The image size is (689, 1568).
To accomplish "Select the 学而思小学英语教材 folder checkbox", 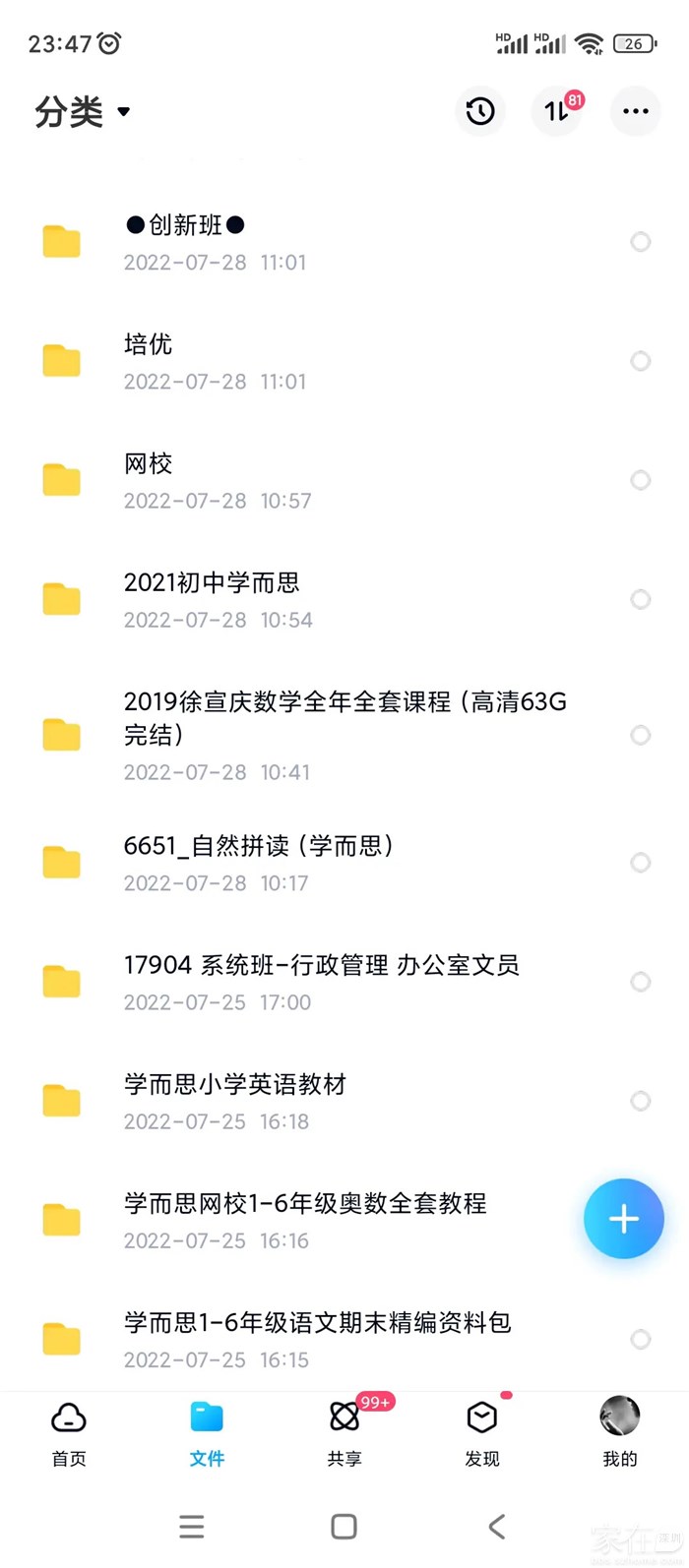I will [641, 1101].
